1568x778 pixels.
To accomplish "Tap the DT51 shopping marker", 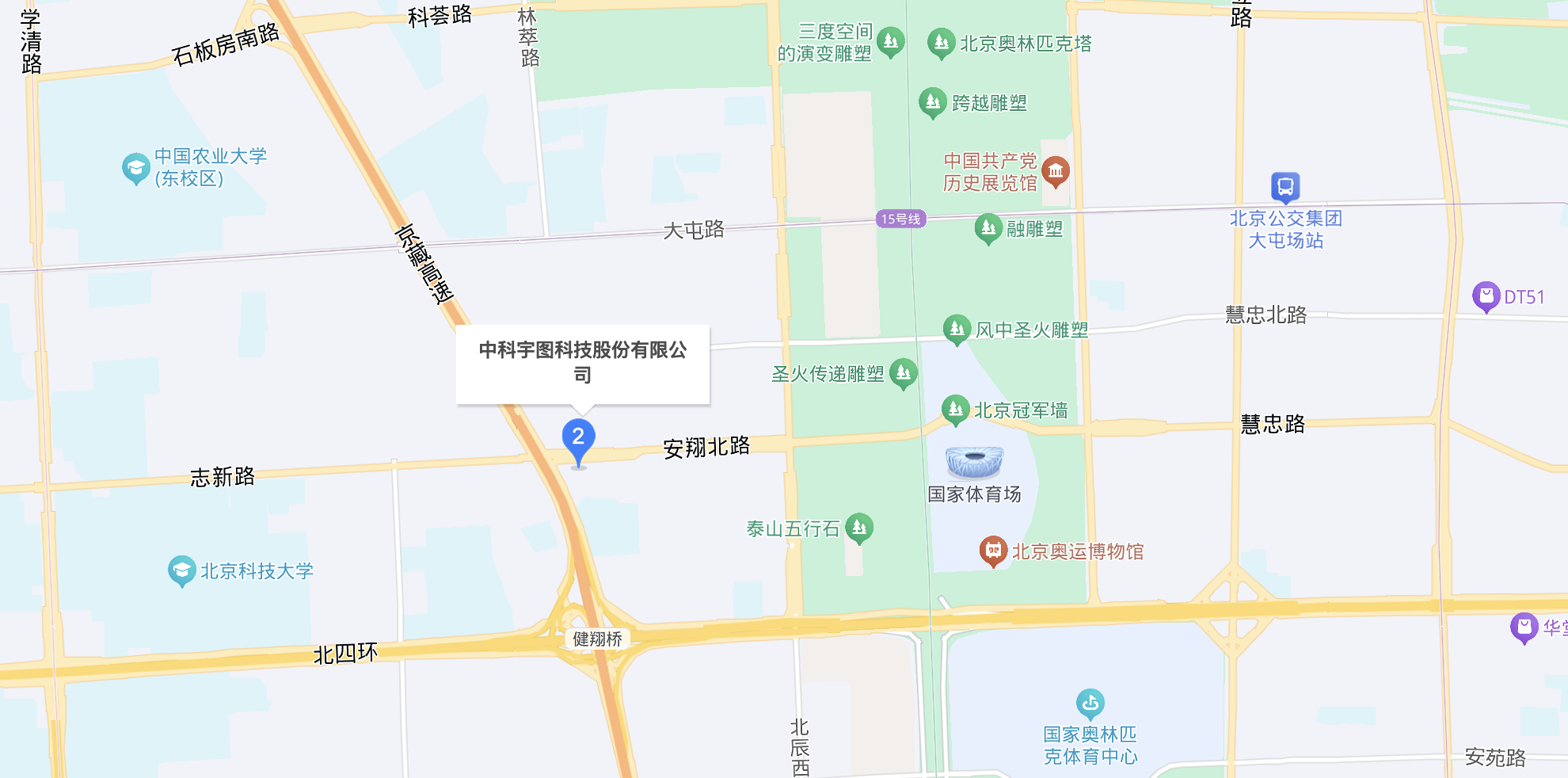I will tap(1486, 296).
